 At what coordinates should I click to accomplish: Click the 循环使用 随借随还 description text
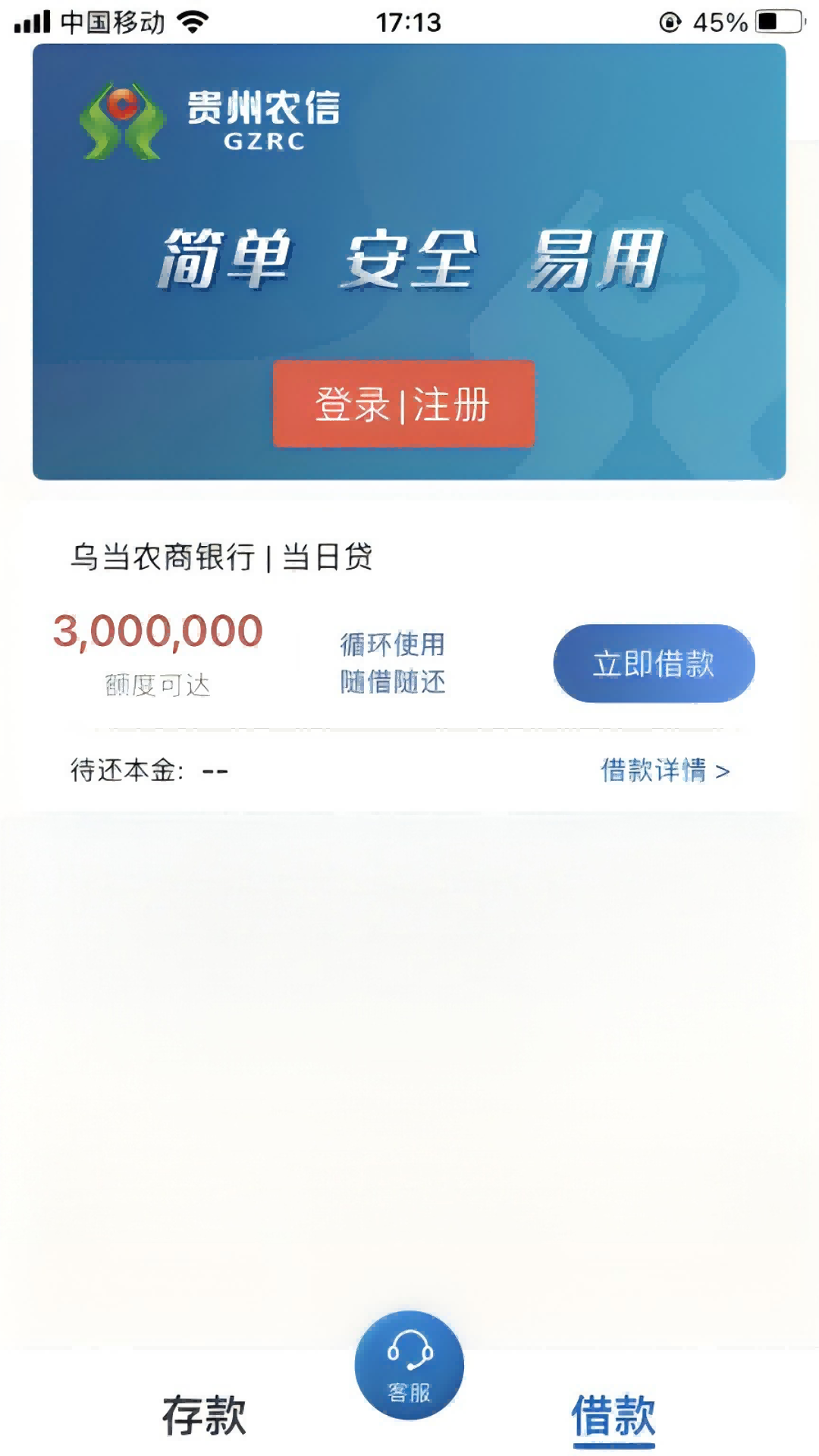pyautogui.click(x=393, y=664)
